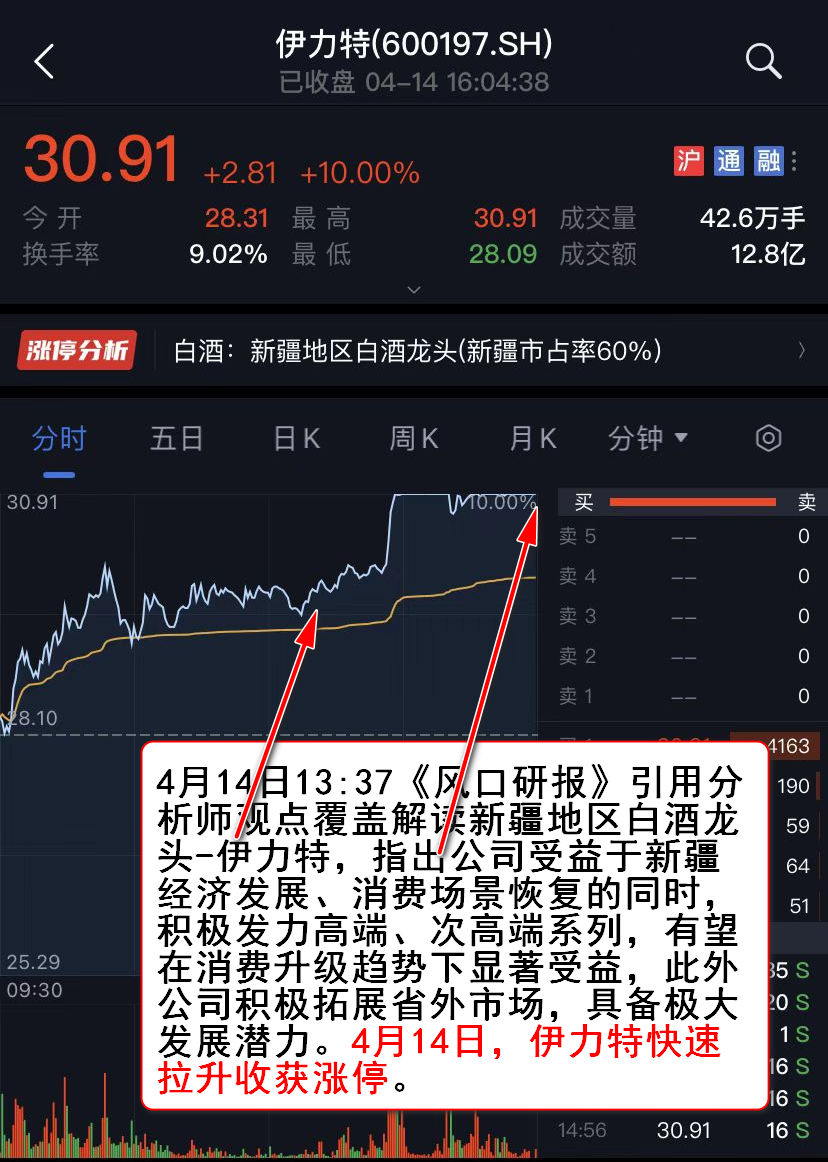Viewport: 828px width, 1162px height.
Task: Open the three-dot overflow beside 融 tag
Action: pos(795,161)
